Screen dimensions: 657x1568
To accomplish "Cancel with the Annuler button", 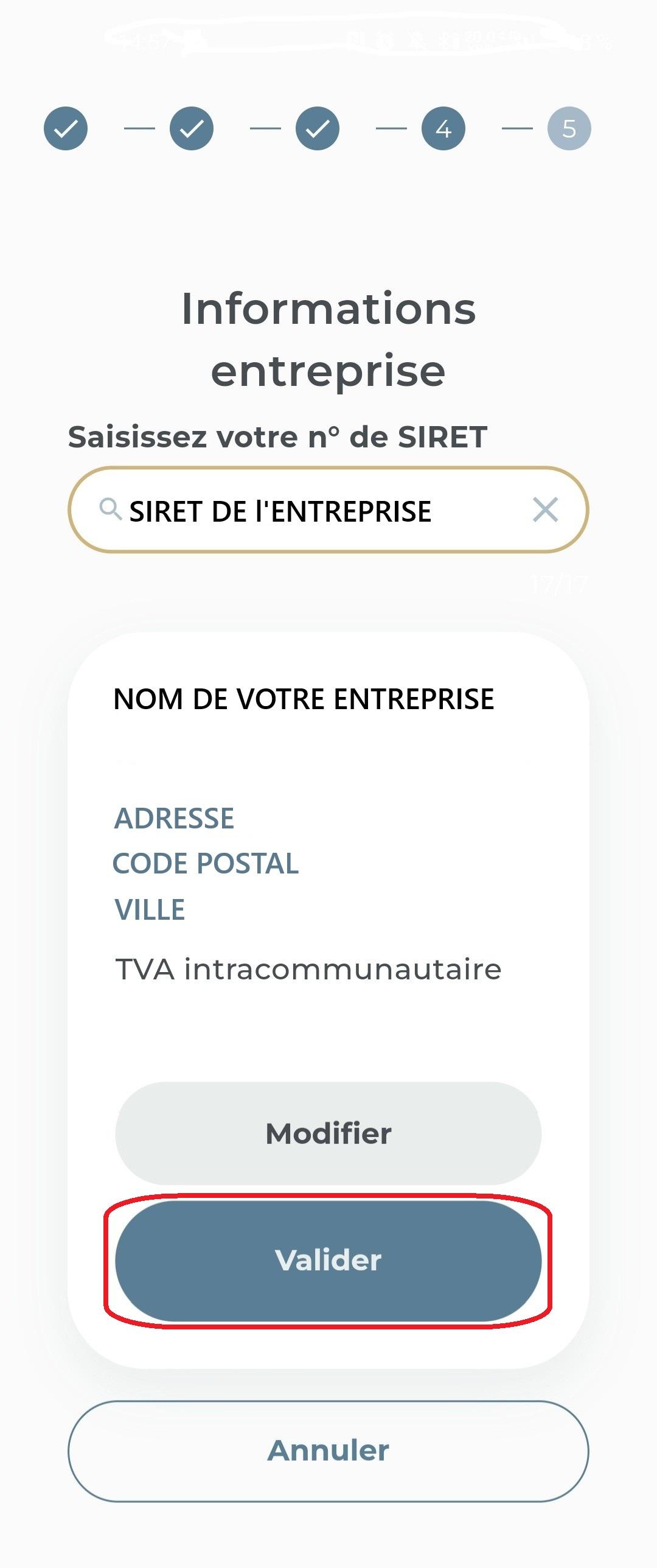I will pyautogui.click(x=328, y=1451).
